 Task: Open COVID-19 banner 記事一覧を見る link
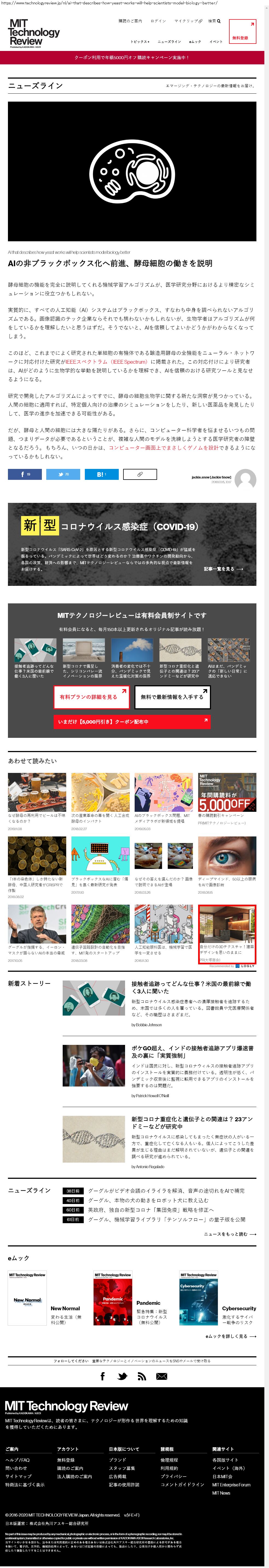(x=223, y=569)
